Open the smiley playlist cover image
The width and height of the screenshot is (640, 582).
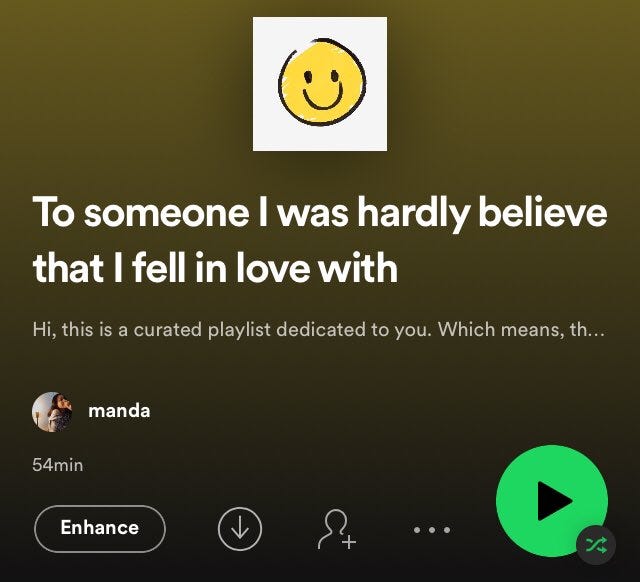320,84
